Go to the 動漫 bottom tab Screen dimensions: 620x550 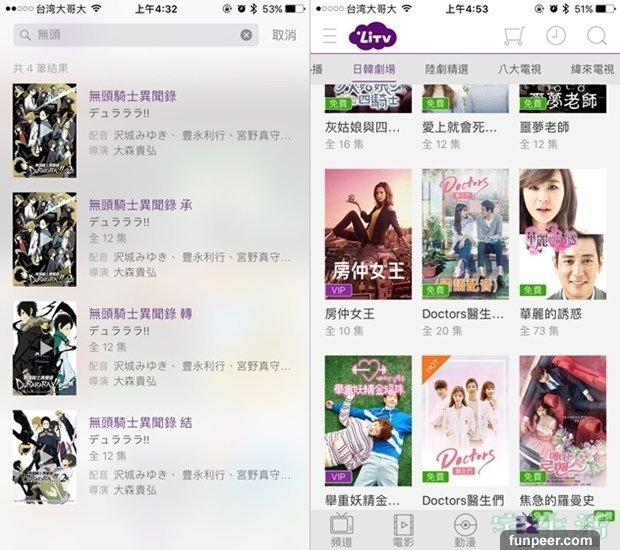(x=465, y=529)
